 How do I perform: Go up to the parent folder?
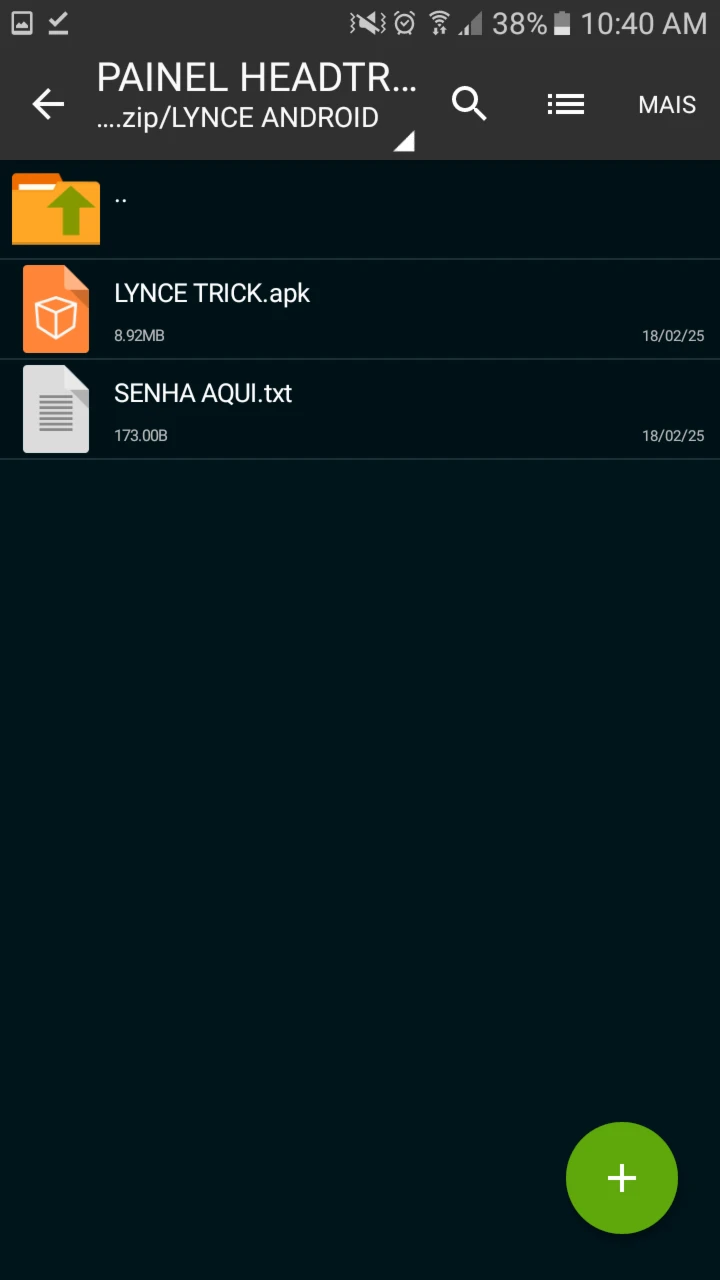360,210
